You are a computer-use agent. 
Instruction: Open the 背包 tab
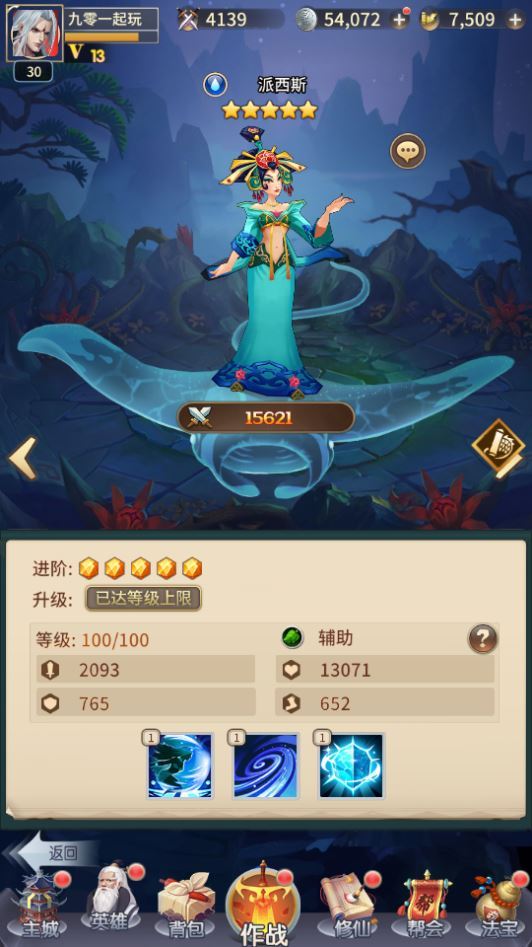pyautogui.click(x=186, y=906)
